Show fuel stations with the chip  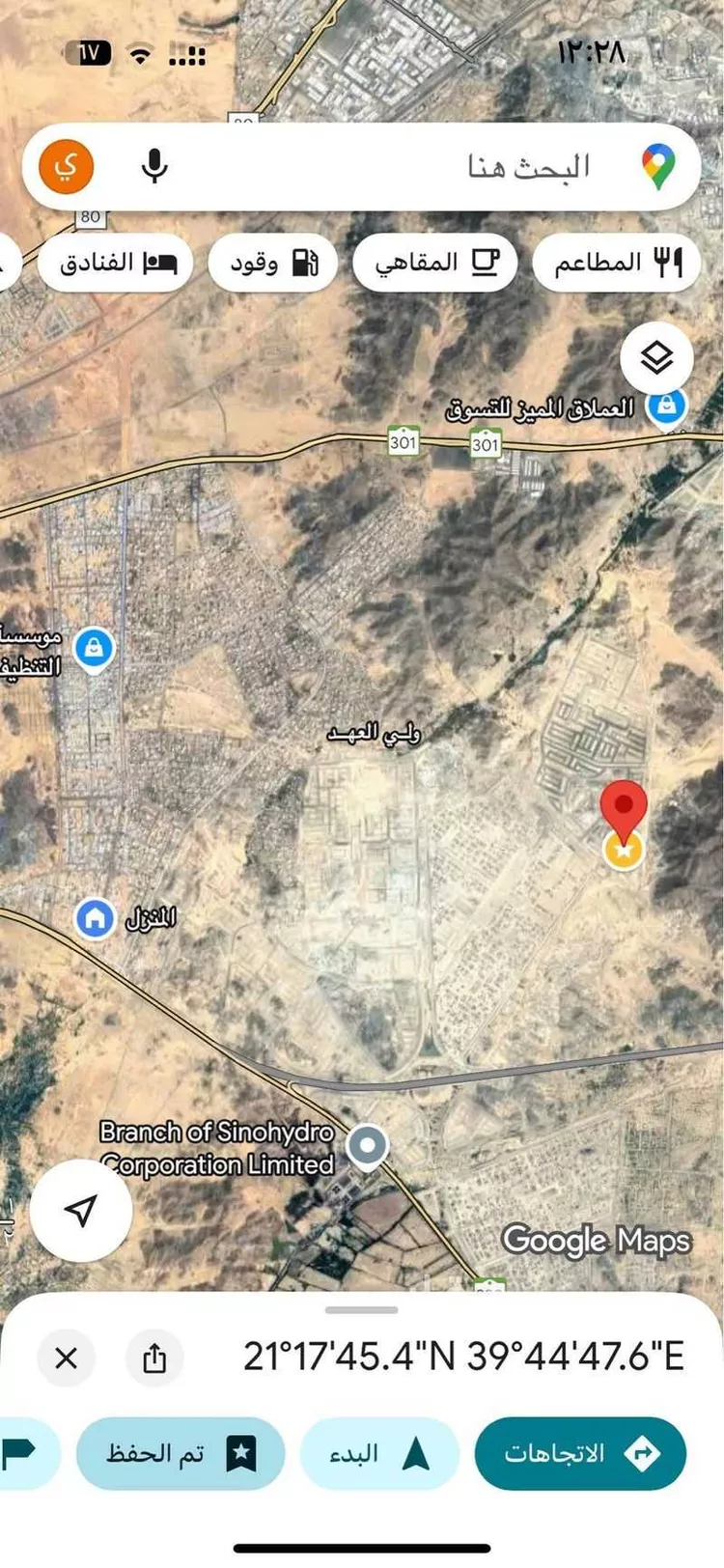(273, 263)
